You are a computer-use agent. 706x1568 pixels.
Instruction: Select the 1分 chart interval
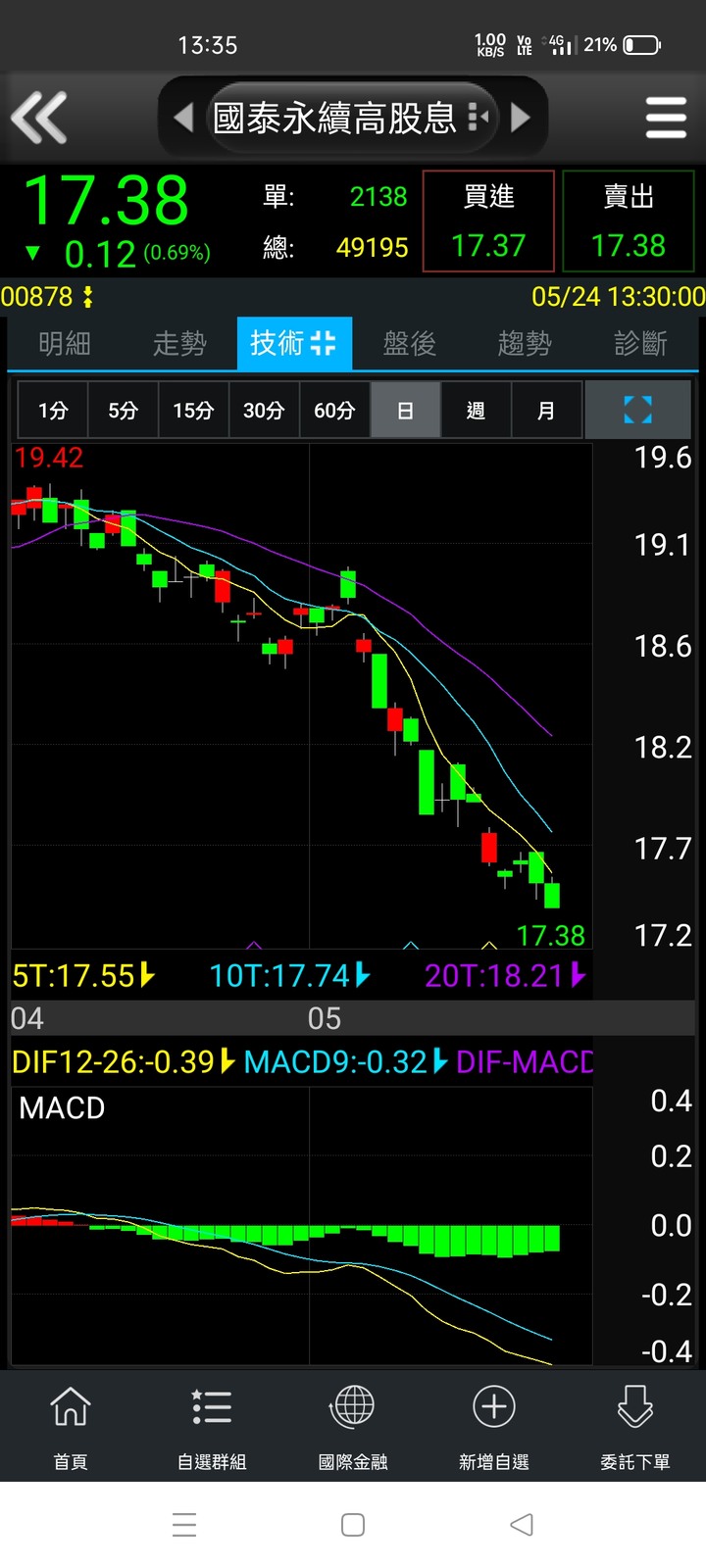click(x=53, y=410)
